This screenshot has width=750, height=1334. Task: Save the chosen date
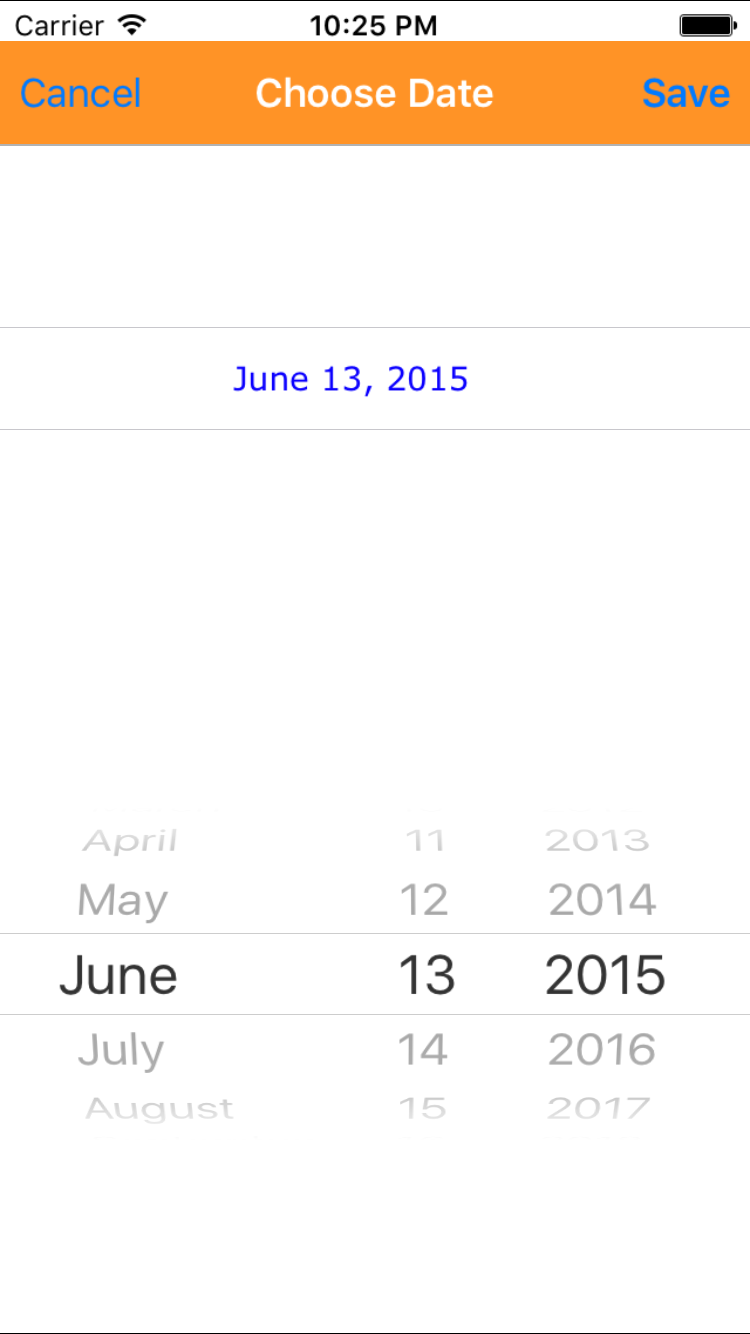pyautogui.click(x=685, y=94)
